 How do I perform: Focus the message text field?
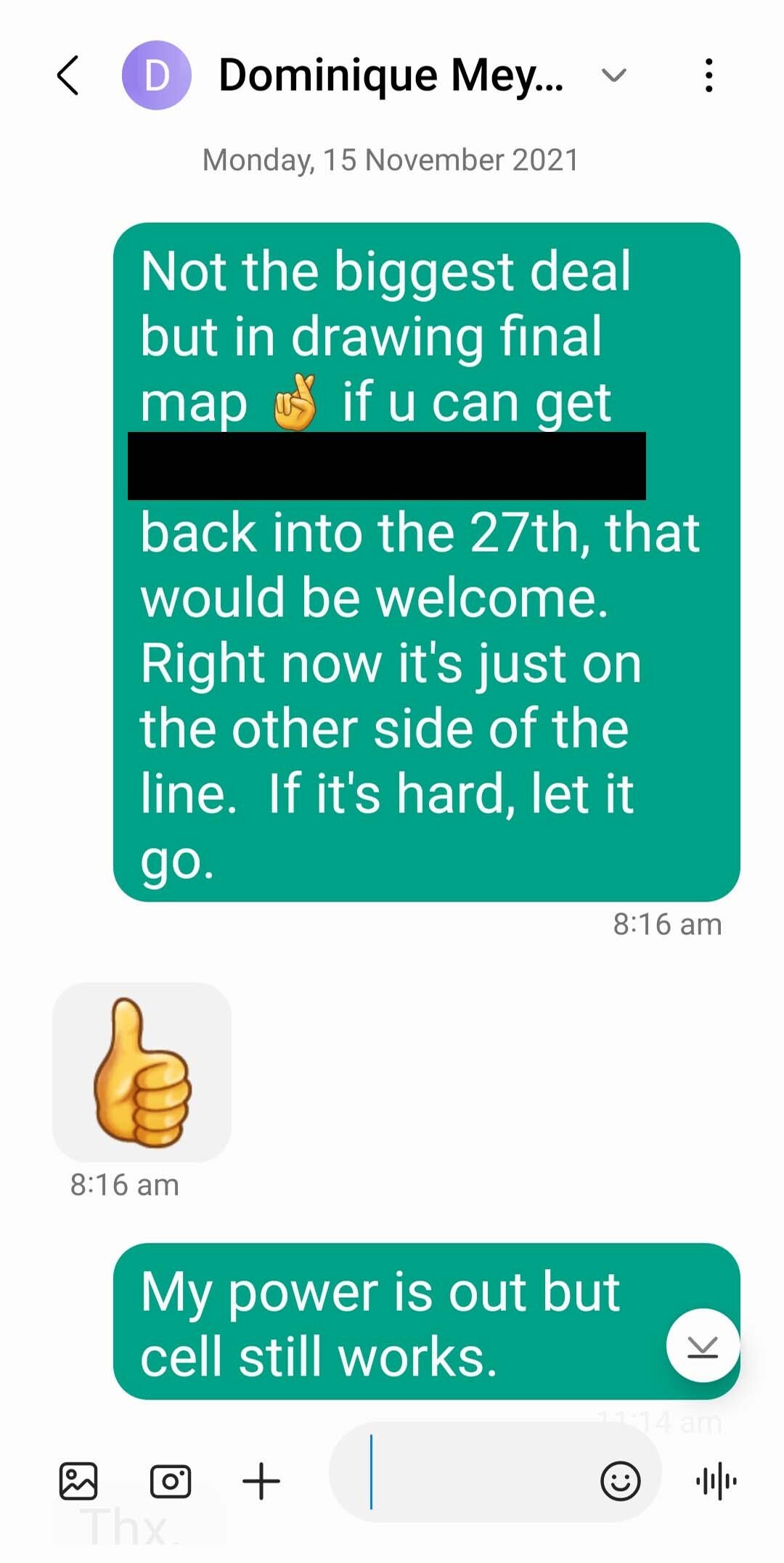click(x=472, y=1472)
